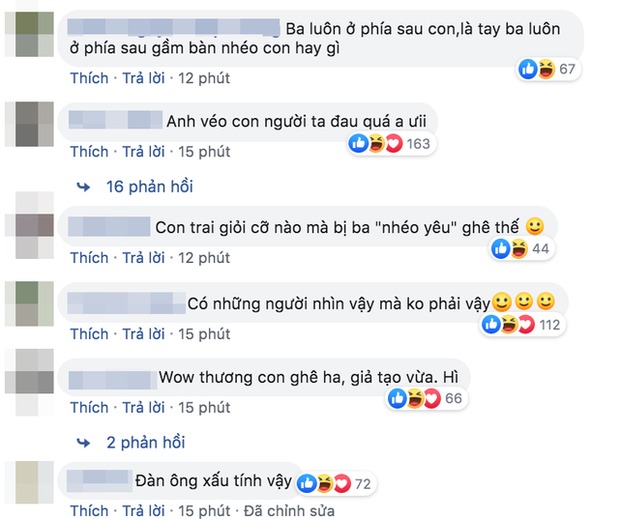Open the 67 reactions on "Ba luôn ở phía sau"
This screenshot has width=620, height=519.
548,69
